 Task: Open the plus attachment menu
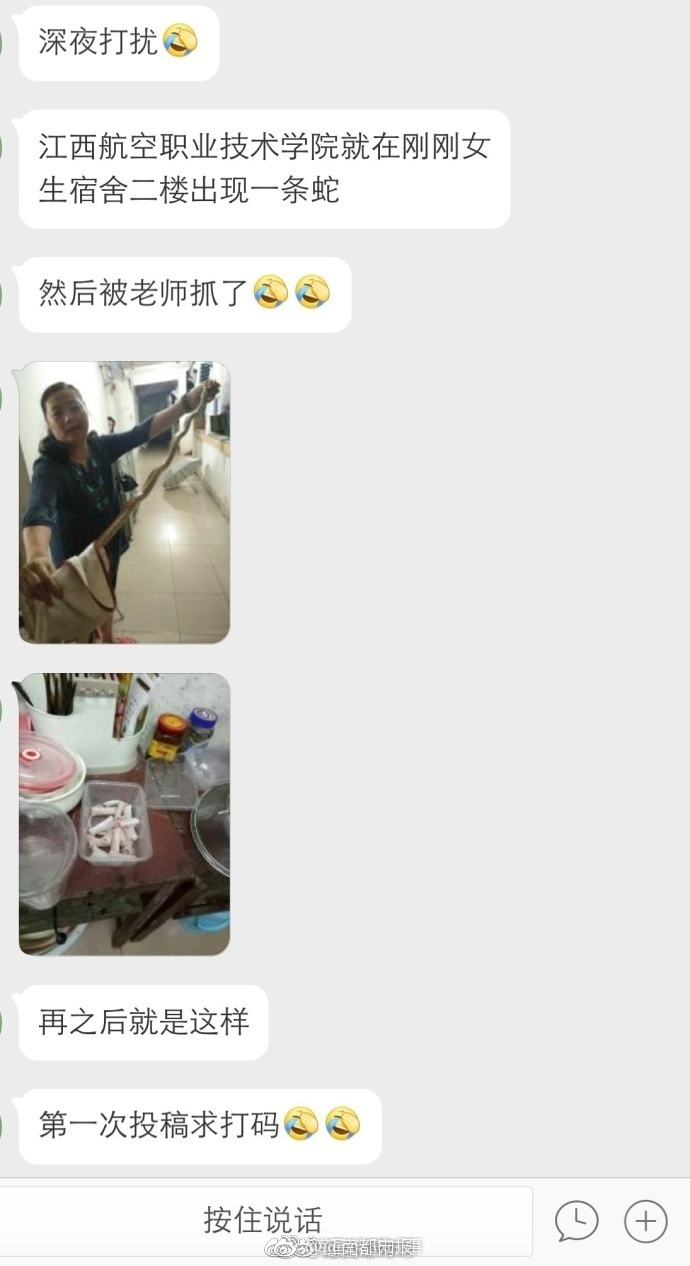(646, 1221)
